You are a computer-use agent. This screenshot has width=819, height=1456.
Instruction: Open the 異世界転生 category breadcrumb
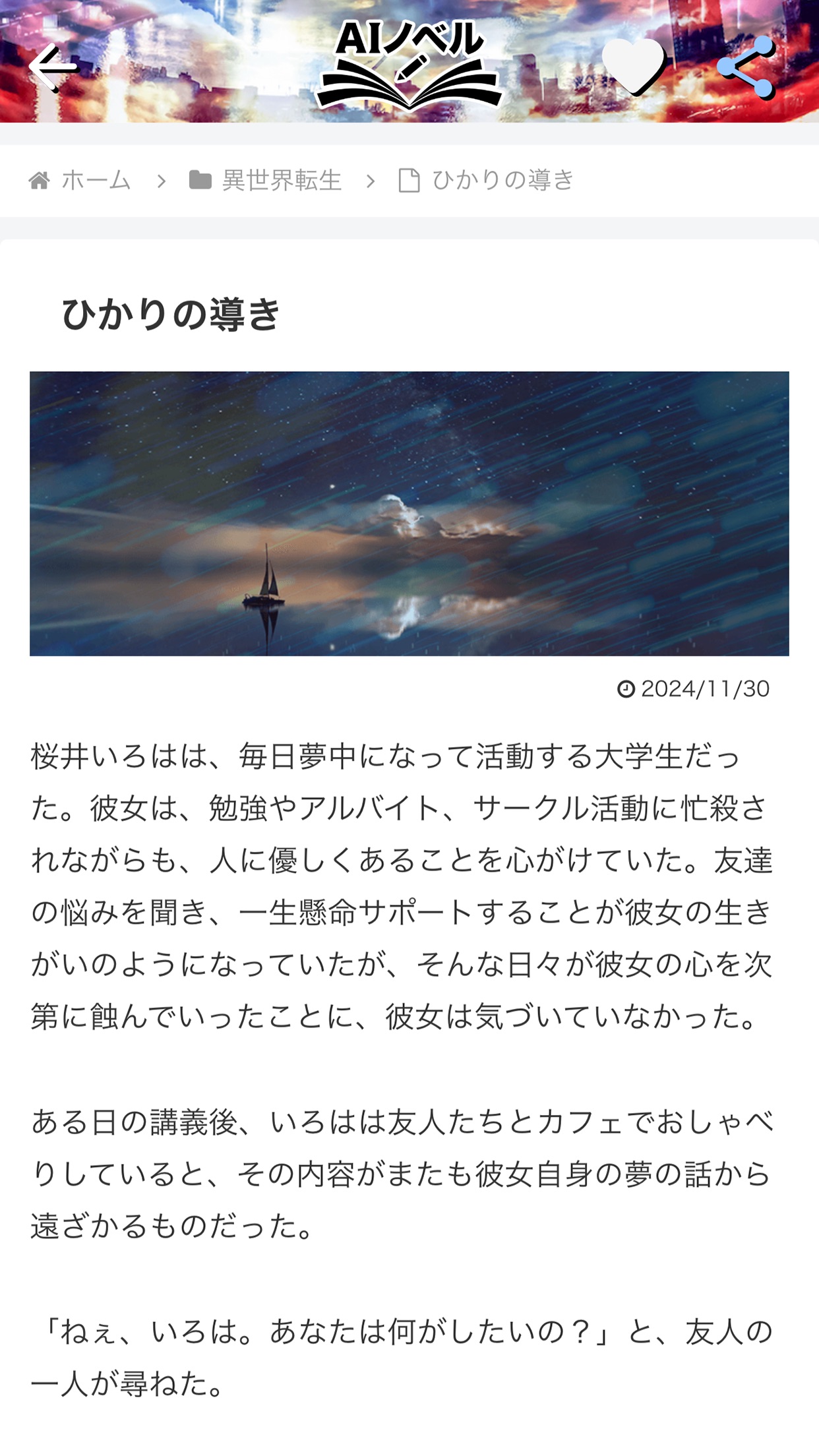coord(266,180)
